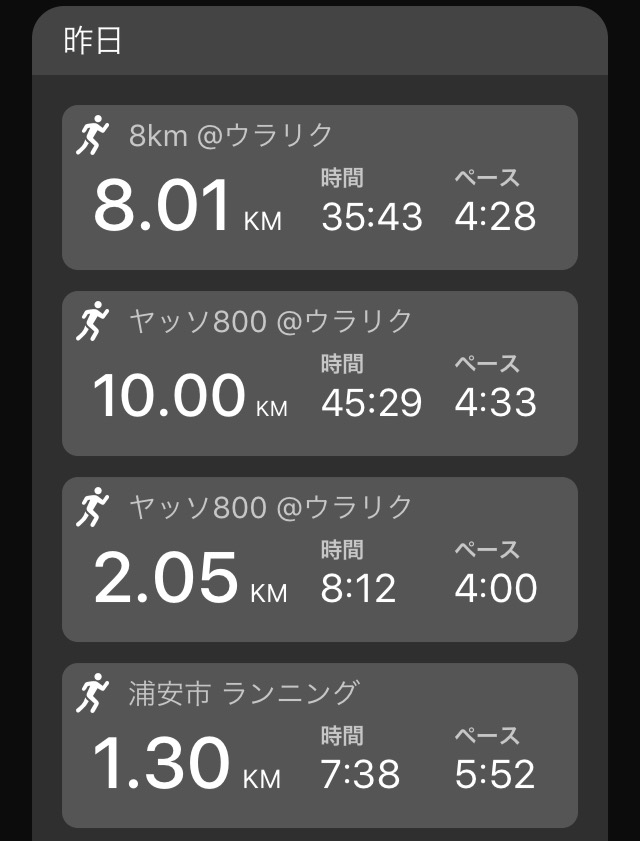Image resolution: width=640 pixels, height=841 pixels.
Task: View the ヤッソ800 @ウラリク 10.00 km run
Action: click(320, 374)
